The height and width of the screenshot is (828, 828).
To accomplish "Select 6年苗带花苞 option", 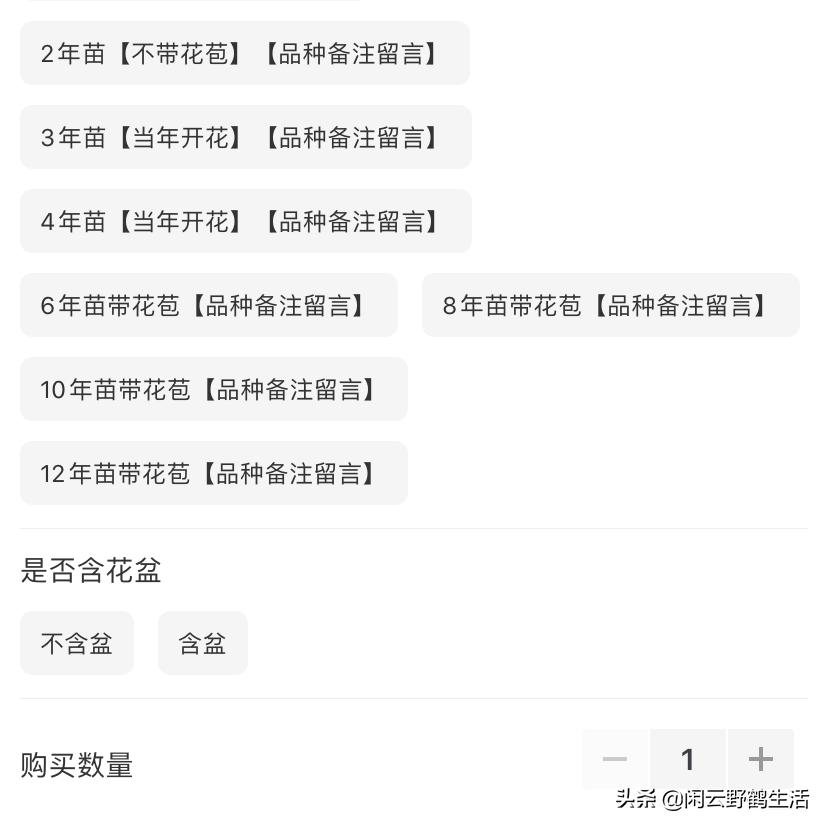I will point(208,305).
